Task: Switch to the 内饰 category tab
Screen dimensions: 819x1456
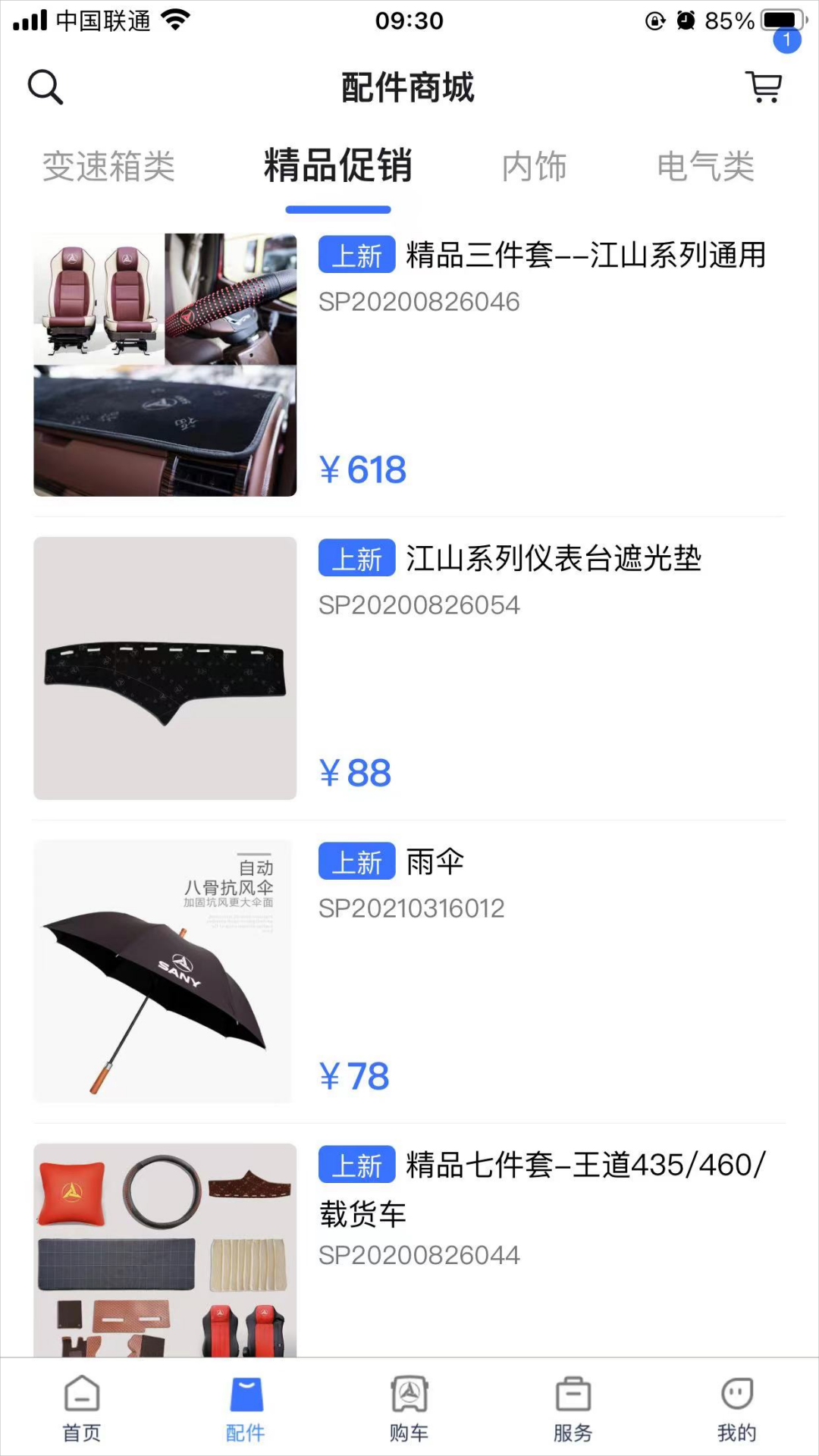Action: [x=535, y=167]
